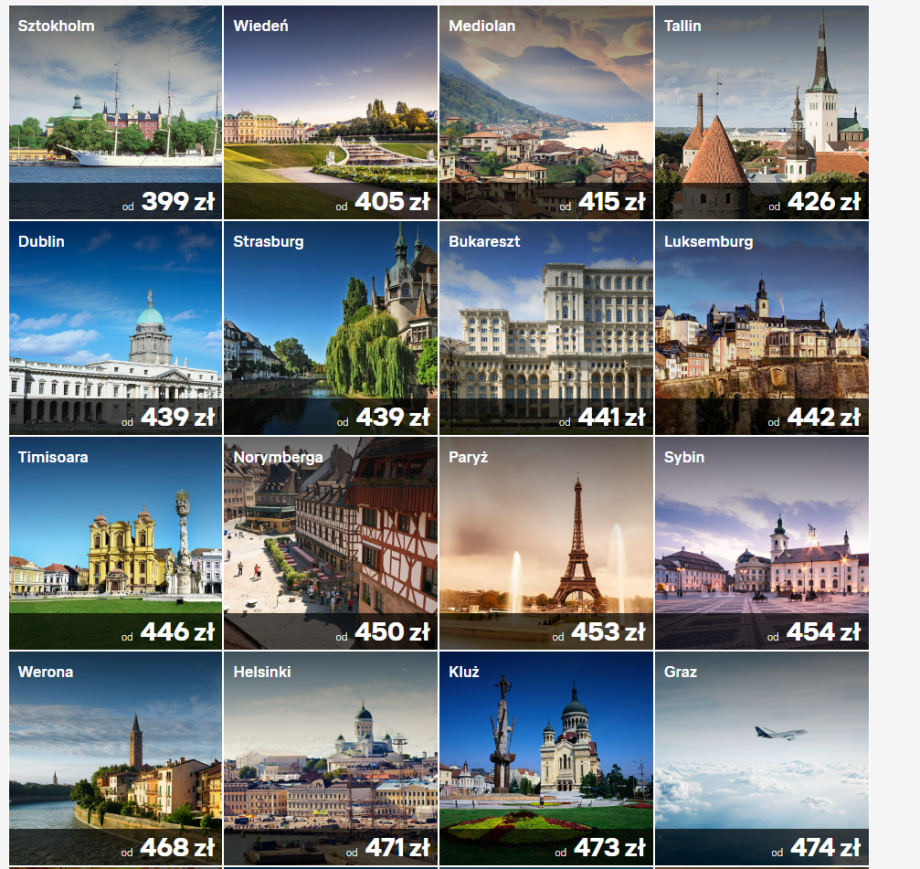Select the Helsinki offer card
This screenshot has height=869, width=920.
point(330,758)
